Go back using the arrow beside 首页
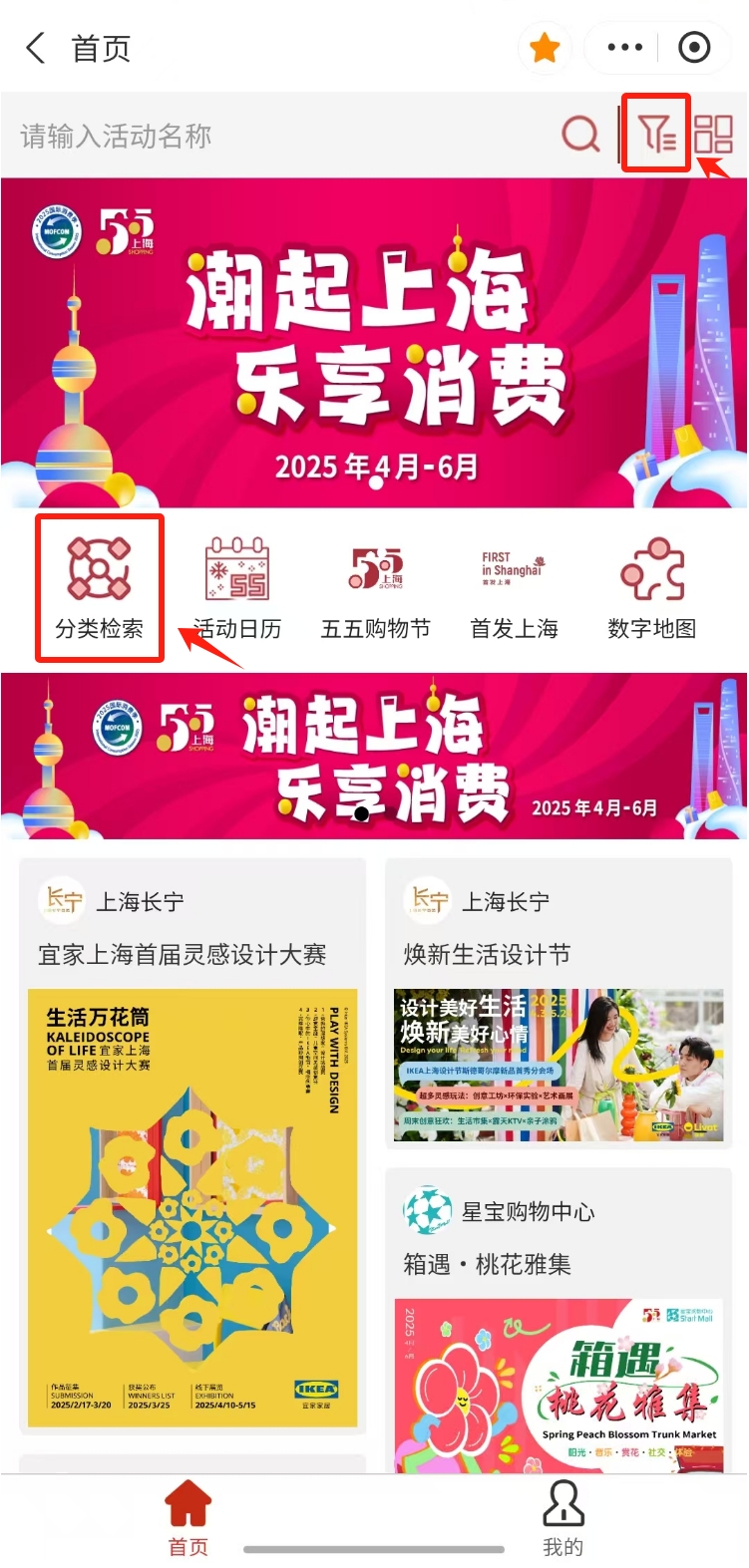This screenshot has width=749, height=1568. point(37,48)
